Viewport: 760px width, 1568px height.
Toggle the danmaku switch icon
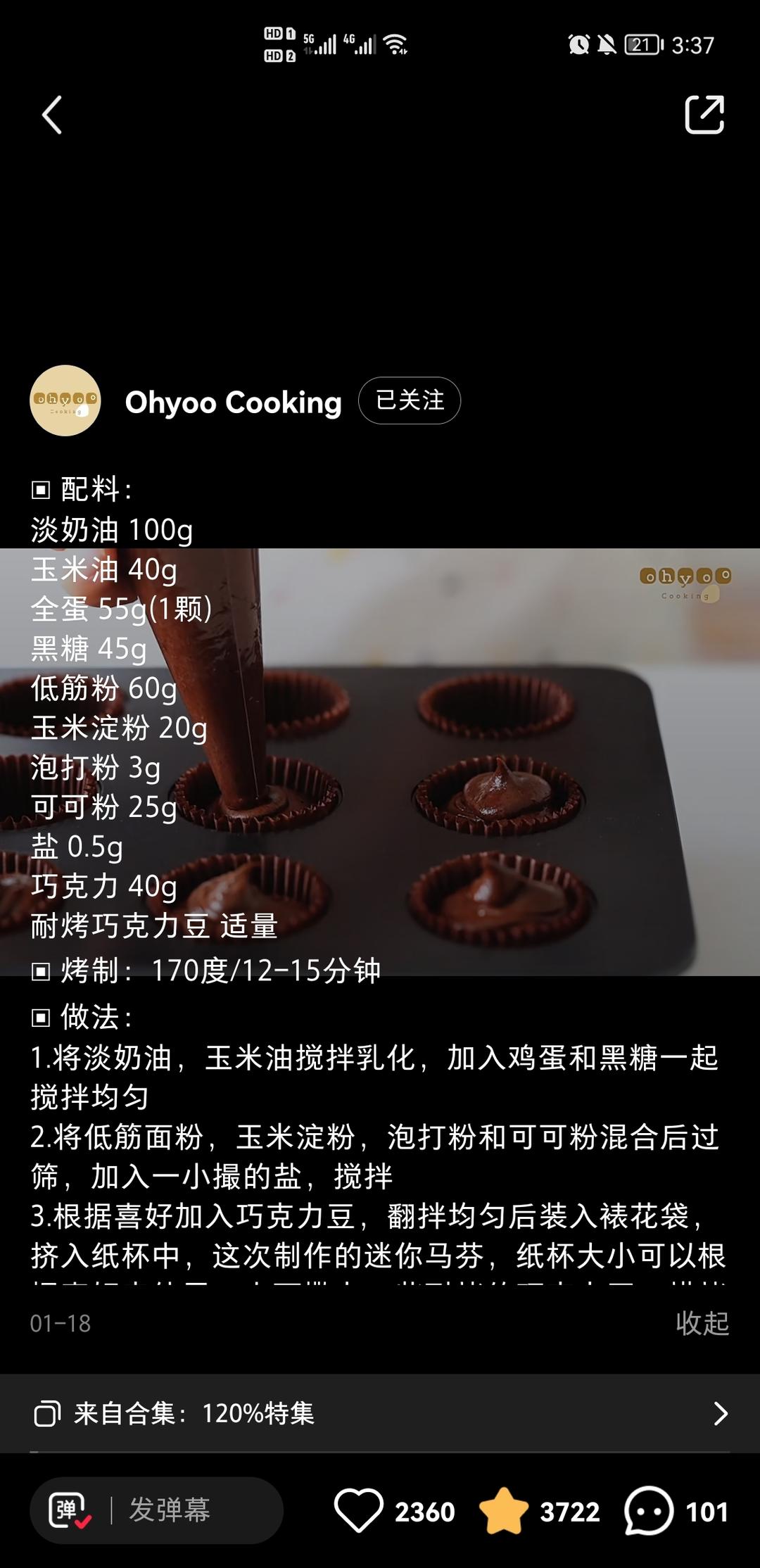(69, 1510)
